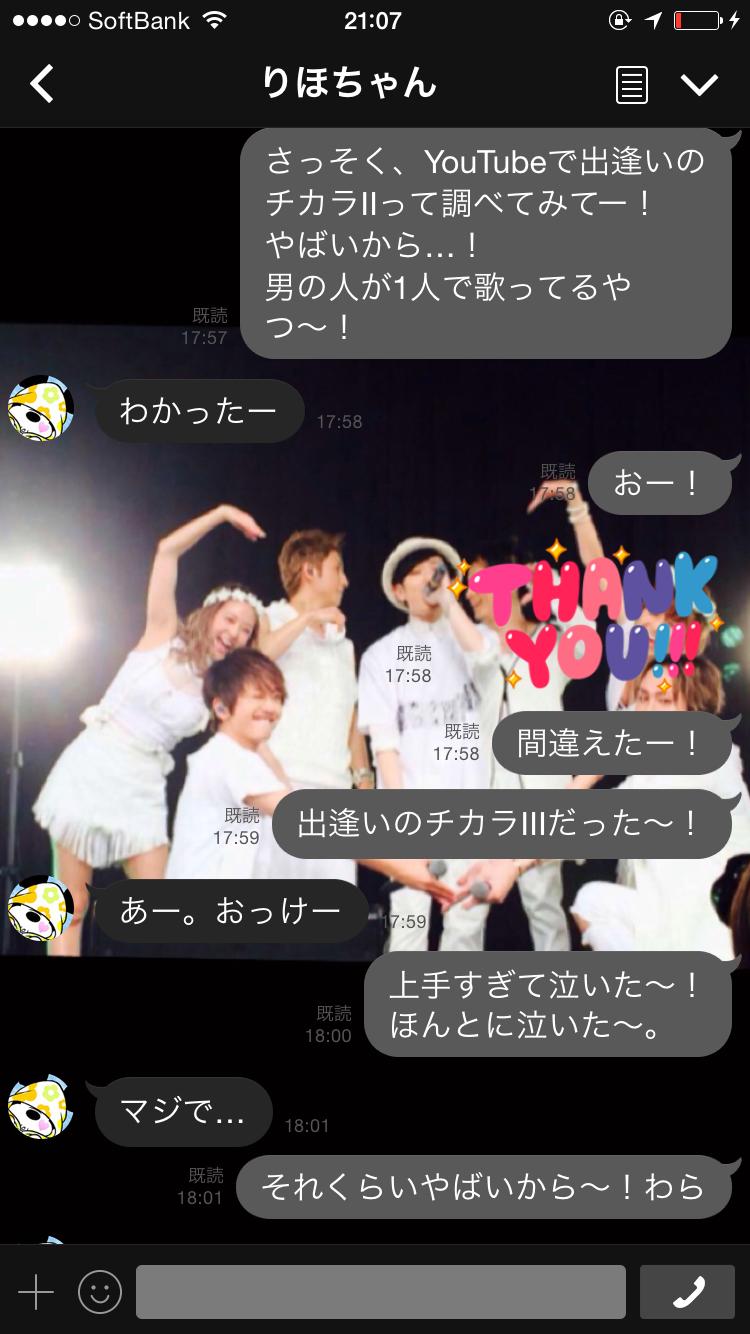Focus the message text field
The image size is (750, 1334).
(x=380, y=1292)
